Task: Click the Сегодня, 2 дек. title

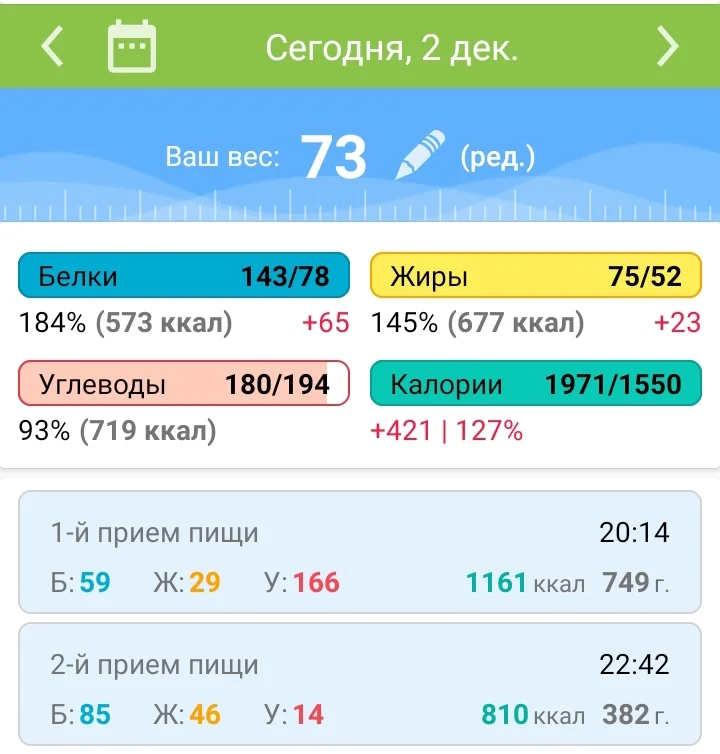Action: [394, 45]
